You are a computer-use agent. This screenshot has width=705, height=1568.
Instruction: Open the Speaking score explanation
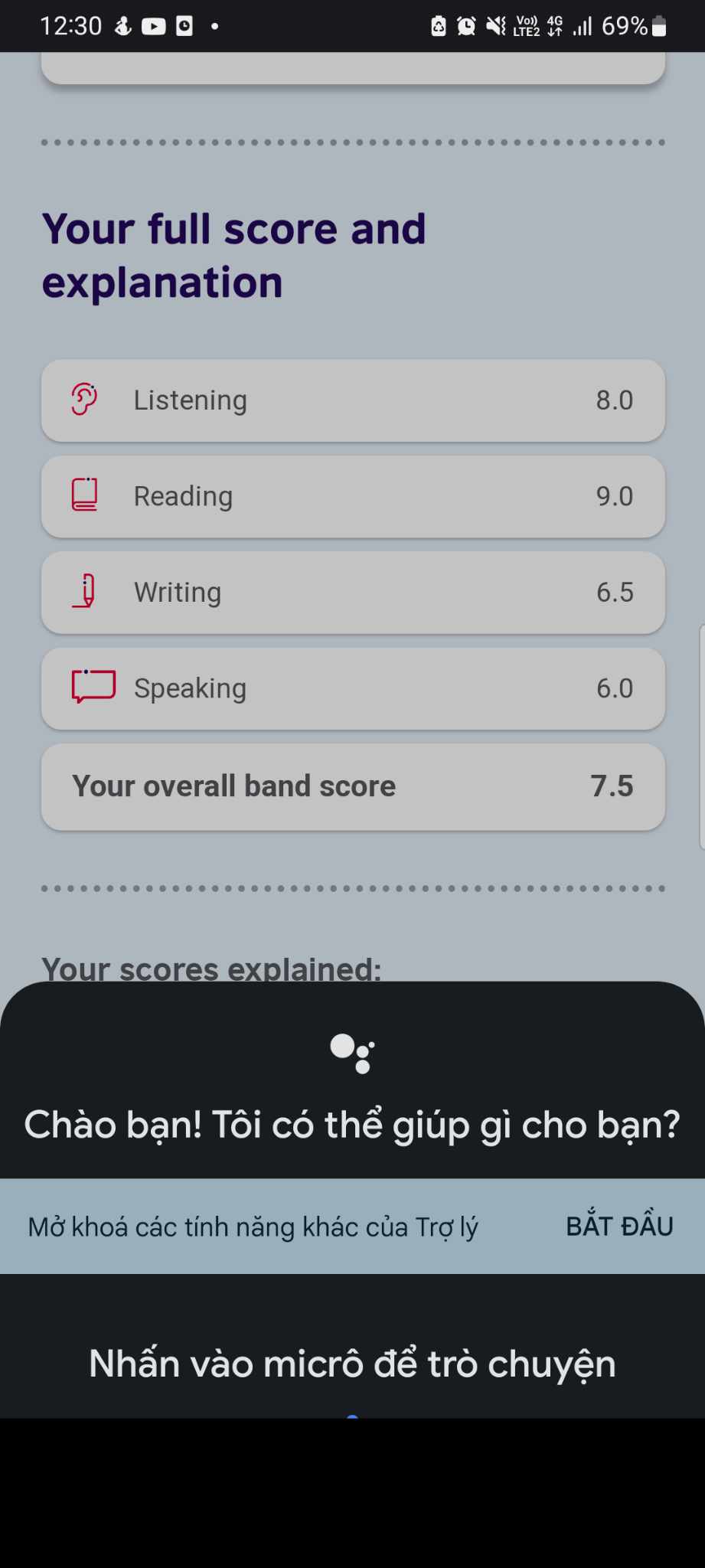pyautogui.click(x=353, y=688)
